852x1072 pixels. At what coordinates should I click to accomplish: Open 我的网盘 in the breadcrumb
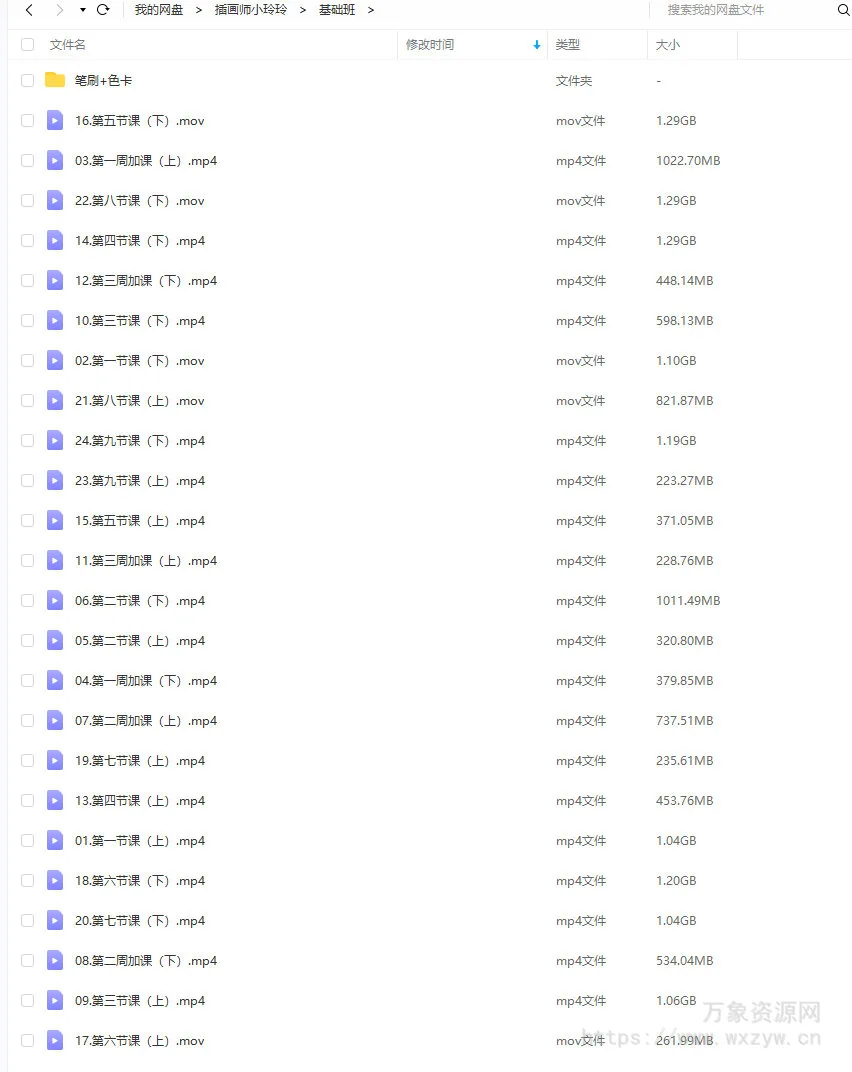point(158,10)
